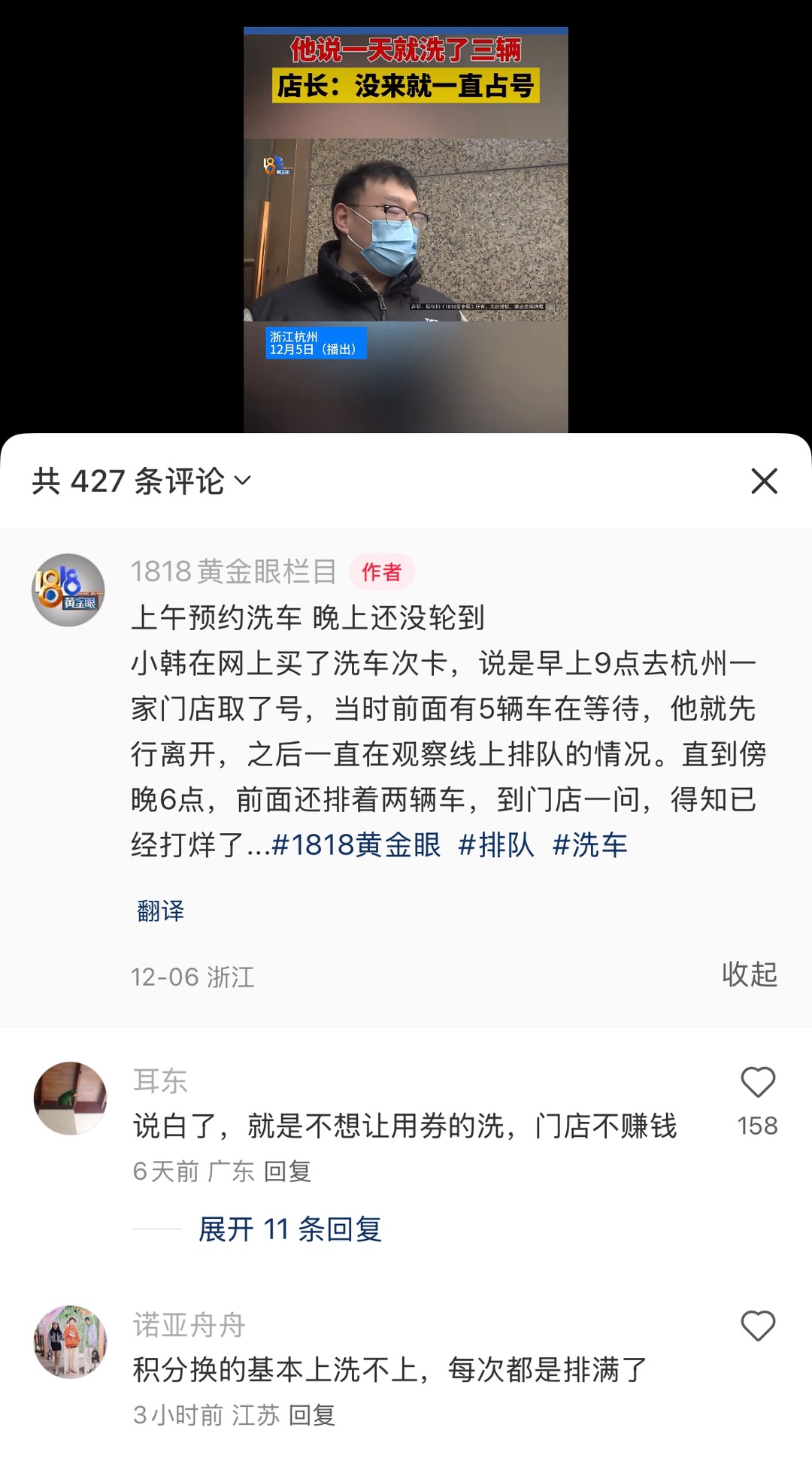Close the comments panel
This screenshot has height=1482, width=812.
click(x=764, y=481)
